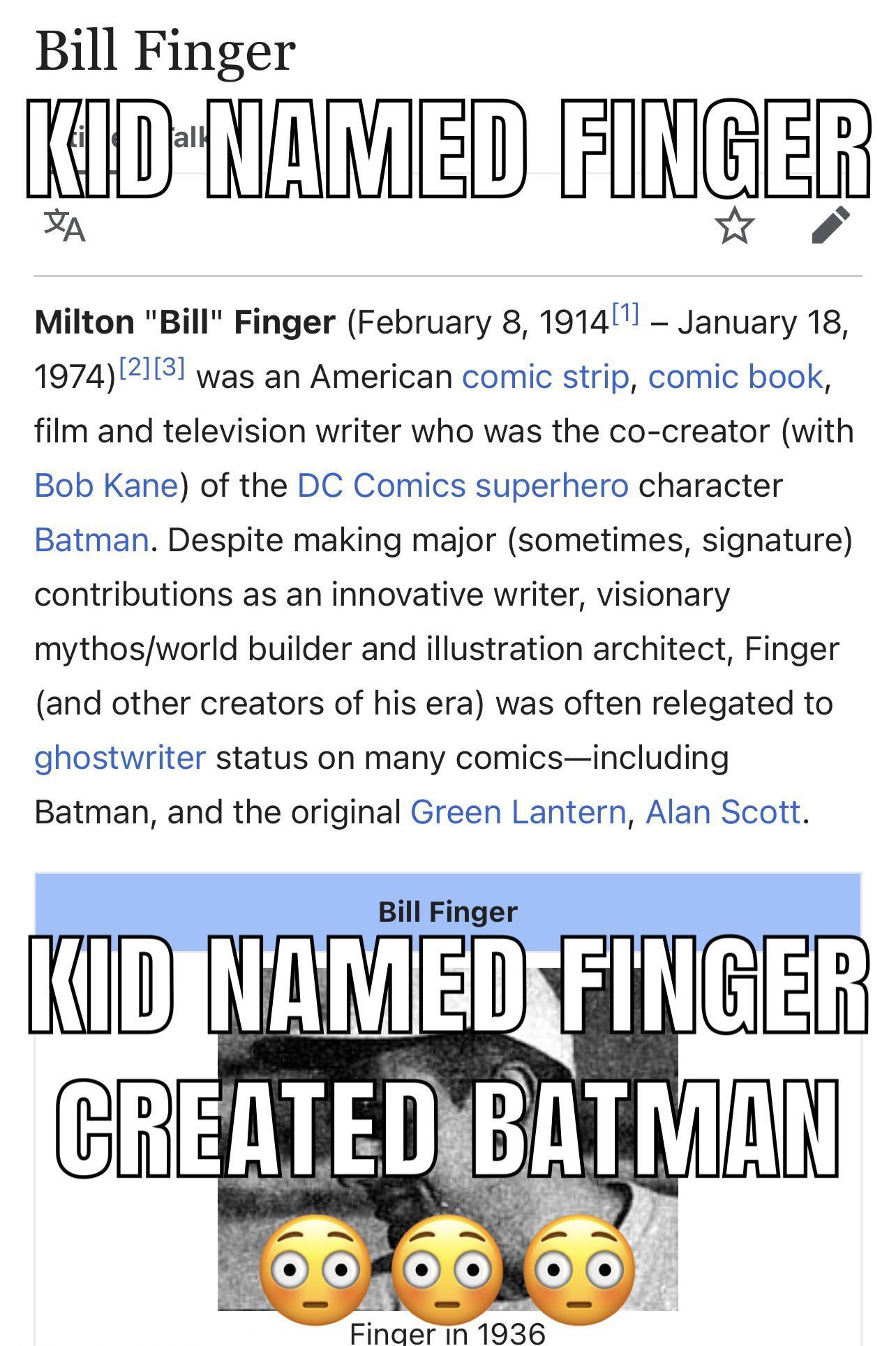
Task: Visit Alan Scott's page
Action: pyautogui.click(x=724, y=810)
